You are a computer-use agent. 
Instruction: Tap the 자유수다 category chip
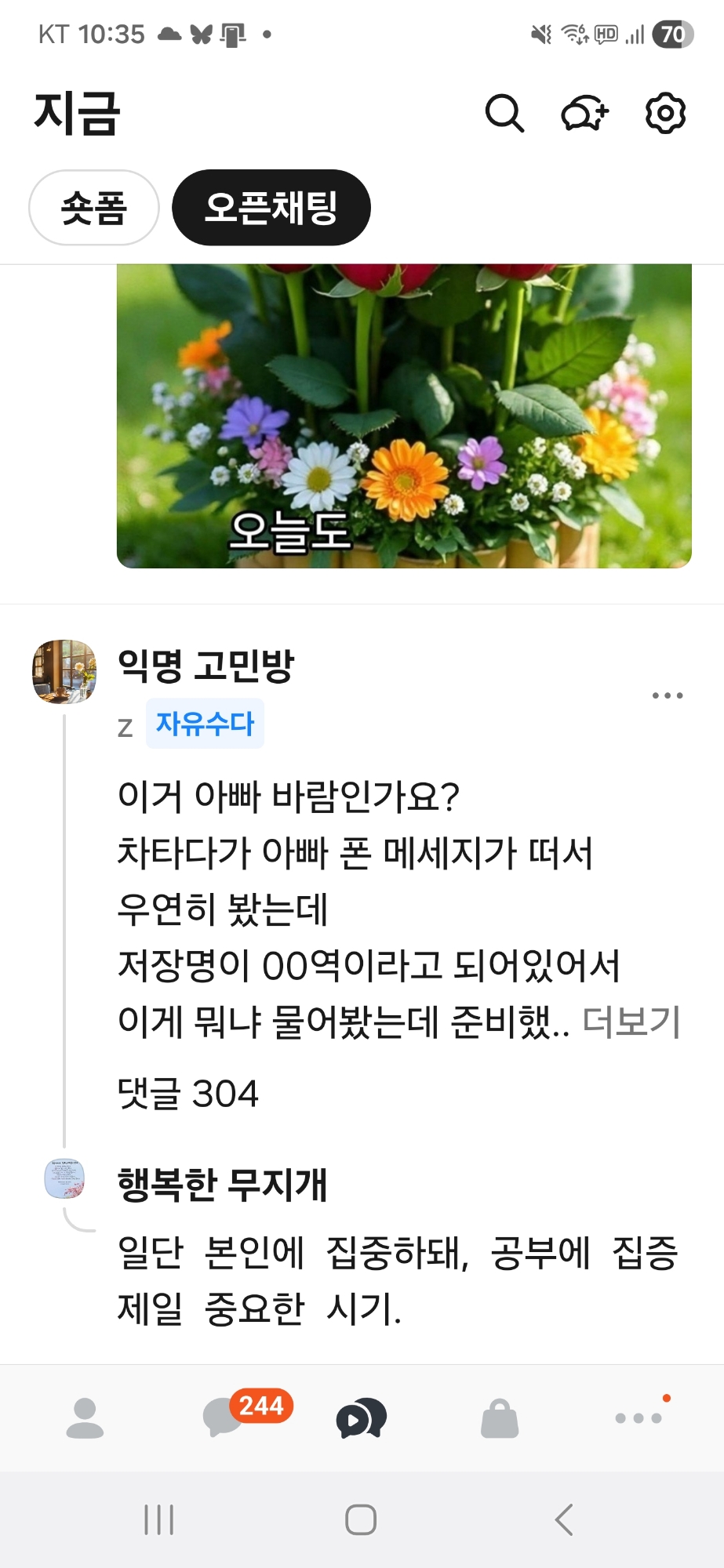[x=205, y=724]
